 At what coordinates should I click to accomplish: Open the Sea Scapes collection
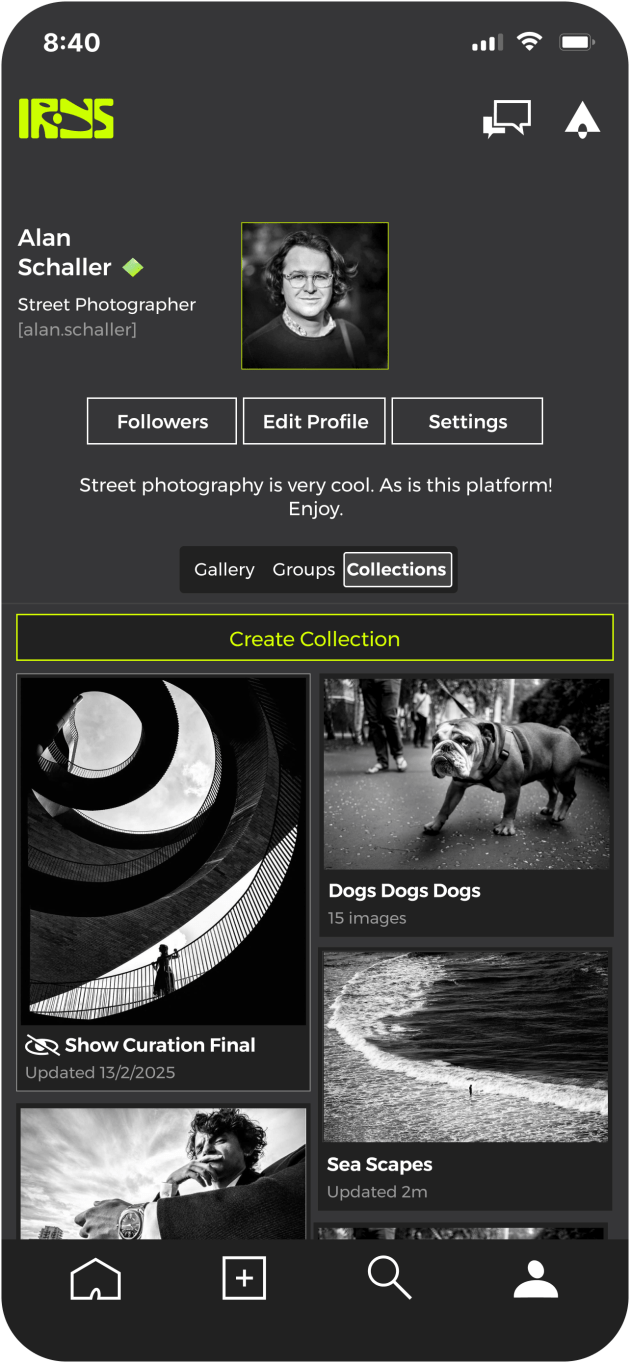pos(466,1080)
